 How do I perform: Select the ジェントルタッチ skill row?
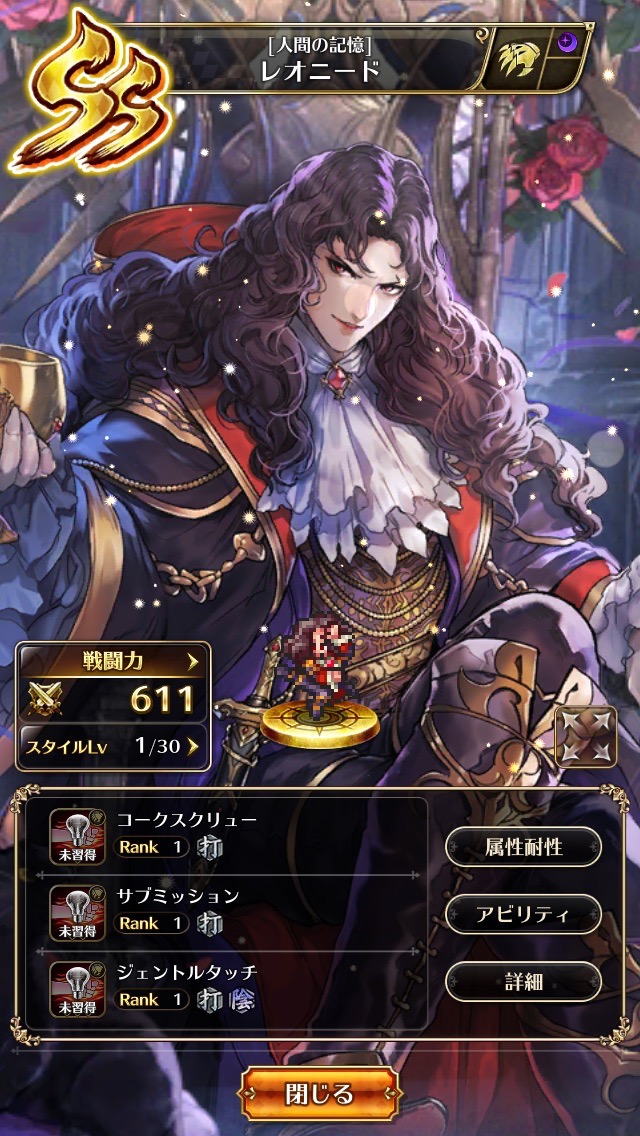click(230, 986)
